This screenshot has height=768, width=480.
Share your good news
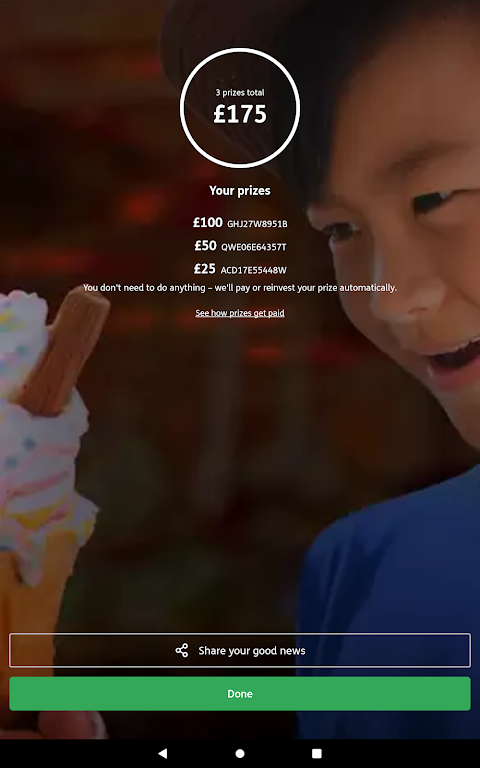(240, 650)
